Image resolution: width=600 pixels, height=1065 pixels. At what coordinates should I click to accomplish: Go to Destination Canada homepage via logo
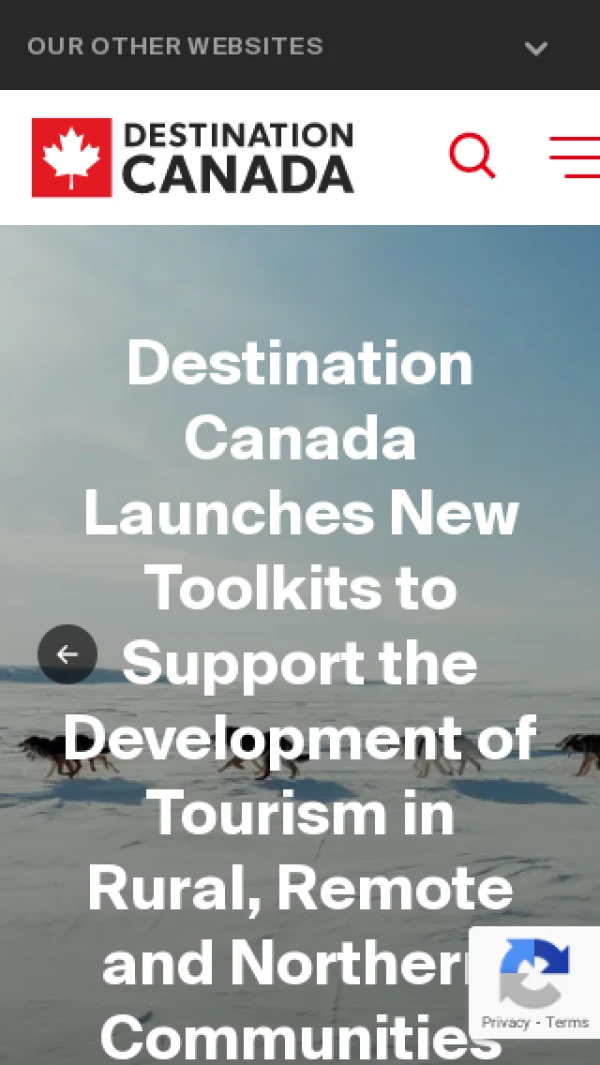click(192, 157)
